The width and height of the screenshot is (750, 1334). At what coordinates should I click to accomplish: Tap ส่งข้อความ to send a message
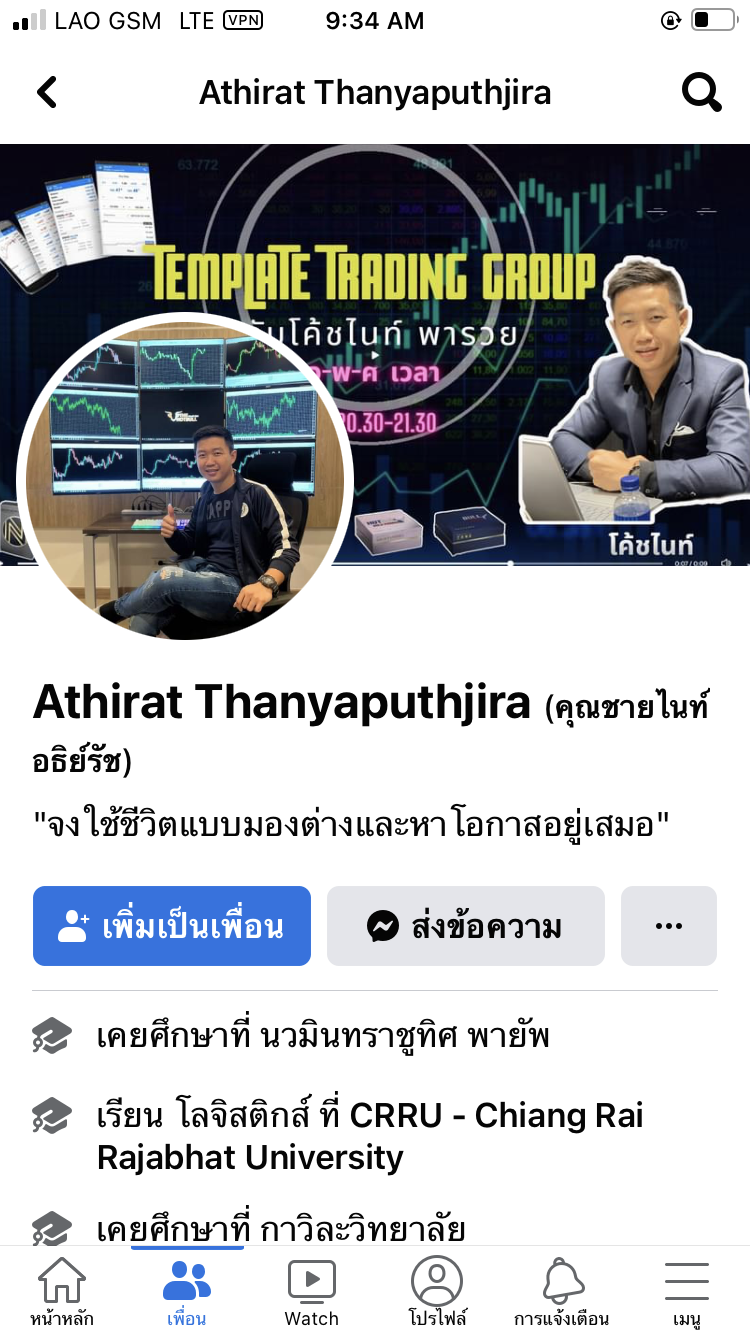(465, 926)
